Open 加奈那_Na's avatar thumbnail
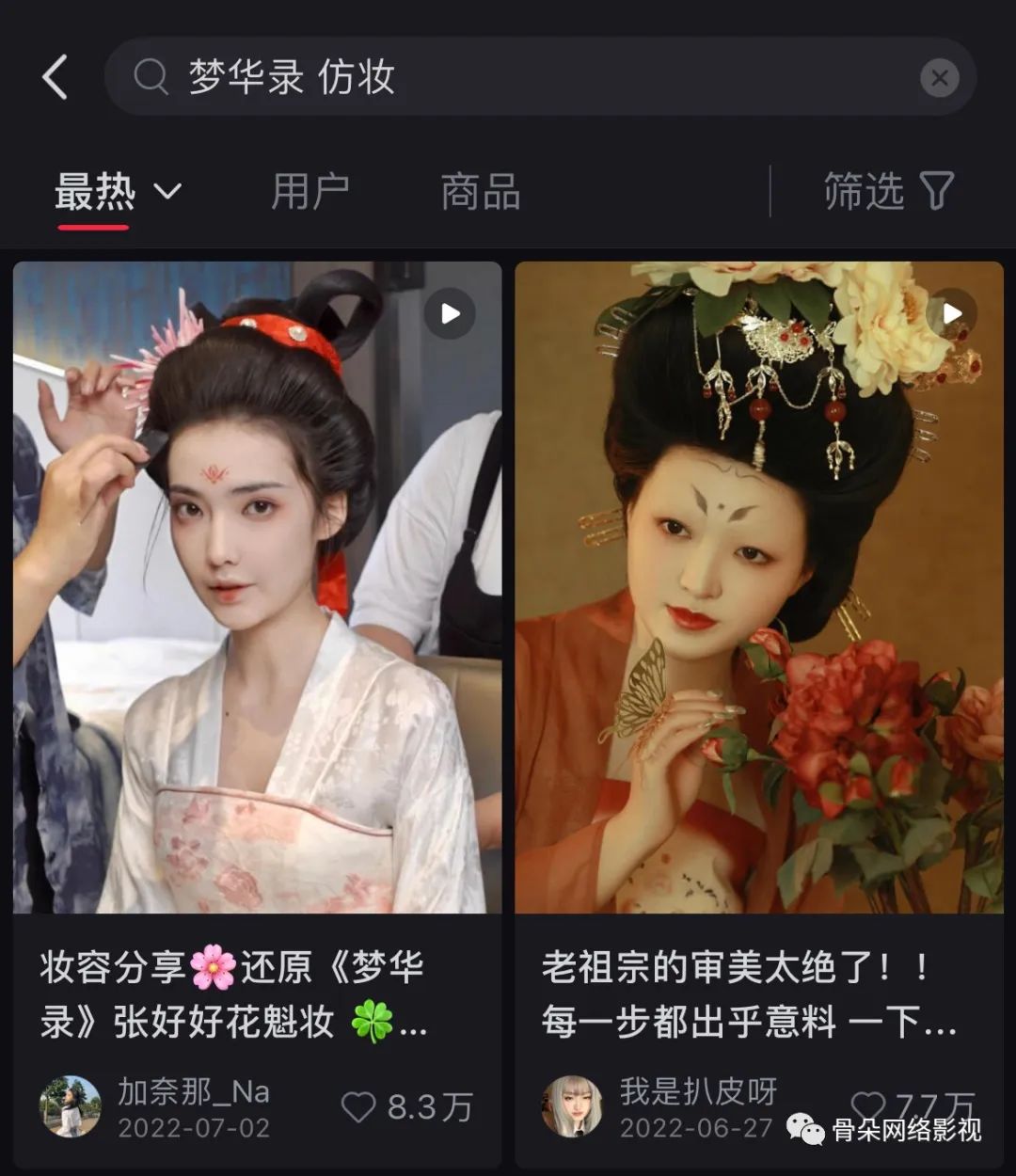The height and width of the screenshot is (1176, 1016). (71, 1105)
